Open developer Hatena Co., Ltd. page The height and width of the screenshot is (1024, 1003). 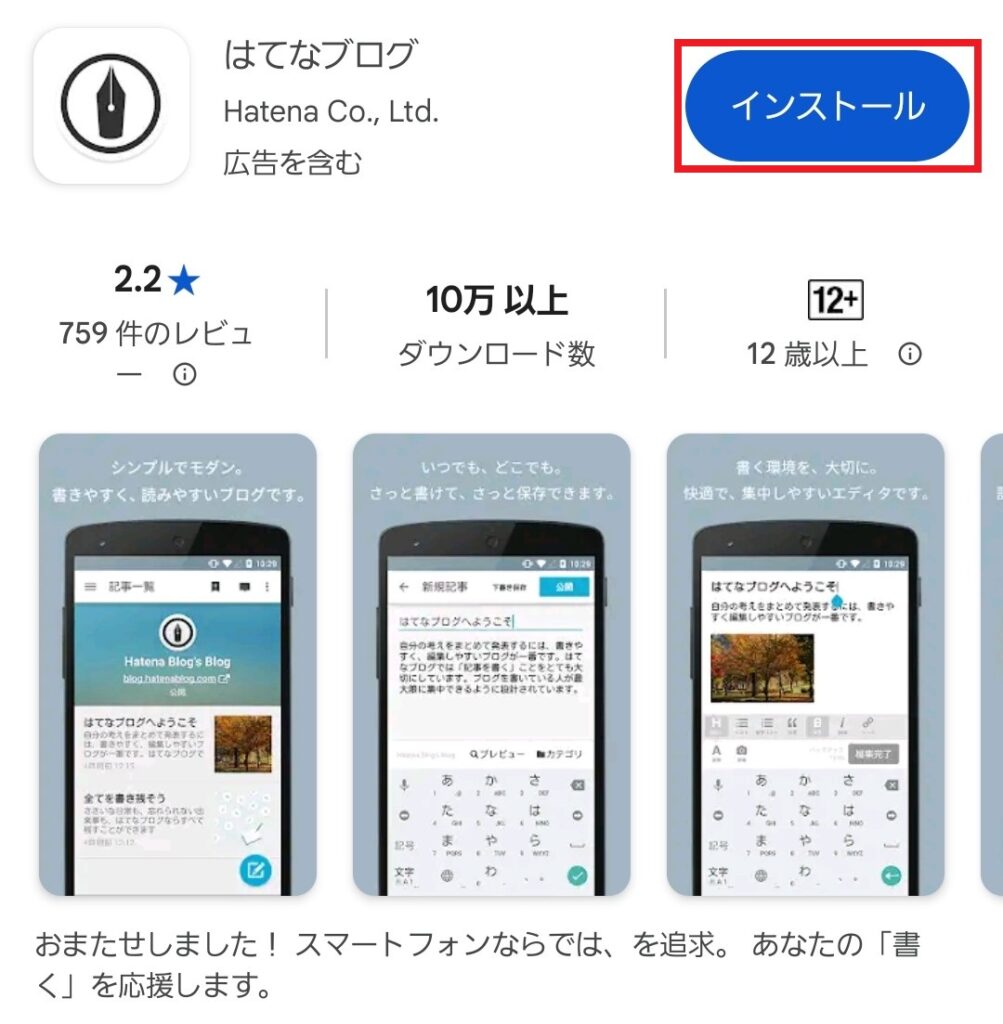(x=331, y=111)
